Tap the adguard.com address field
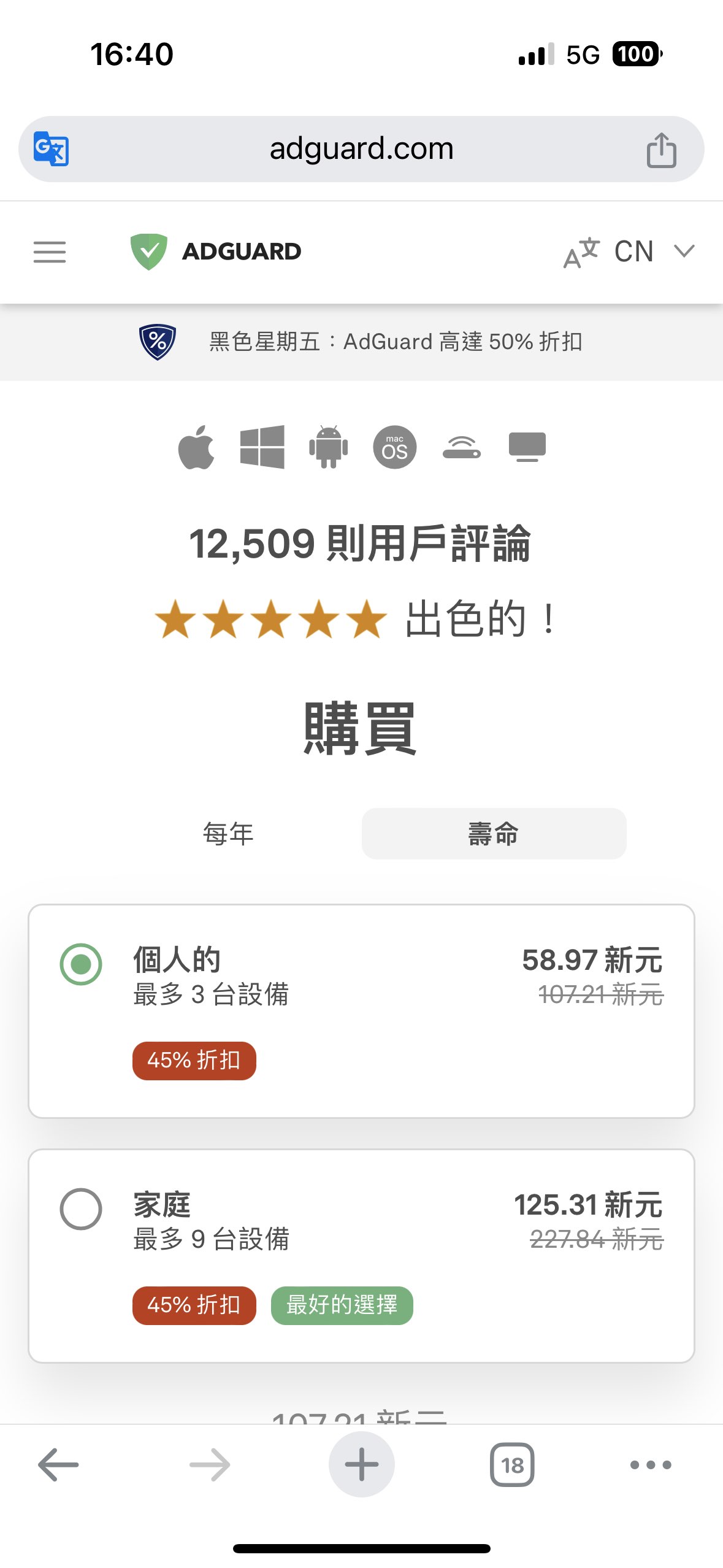This screenshot has width=723, height=1568. pos(361,149)
